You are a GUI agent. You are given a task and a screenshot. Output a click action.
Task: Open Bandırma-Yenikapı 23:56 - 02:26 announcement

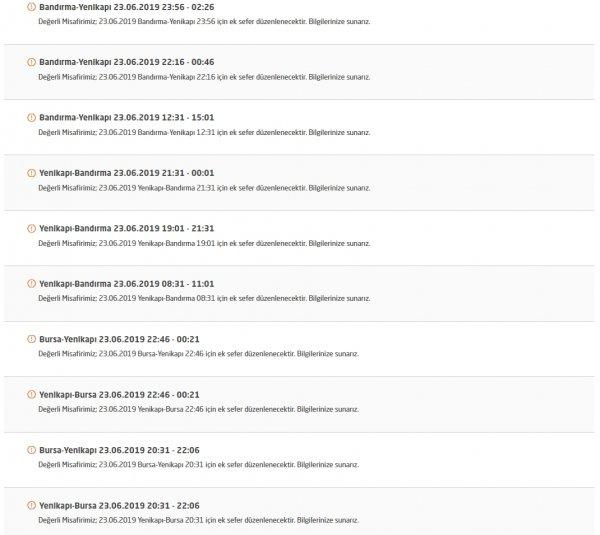click(126, 7)
